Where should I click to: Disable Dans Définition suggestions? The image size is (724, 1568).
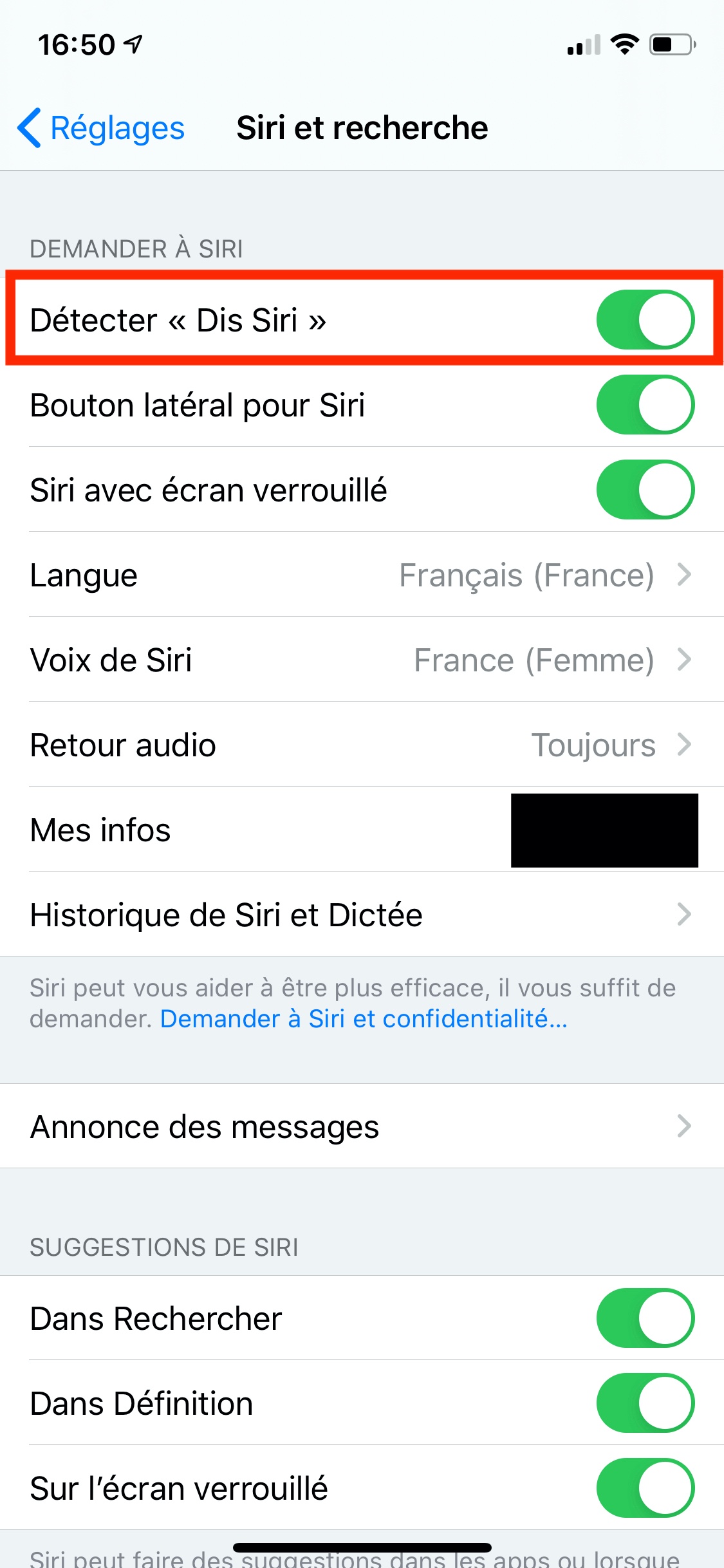pos(645,1403)
